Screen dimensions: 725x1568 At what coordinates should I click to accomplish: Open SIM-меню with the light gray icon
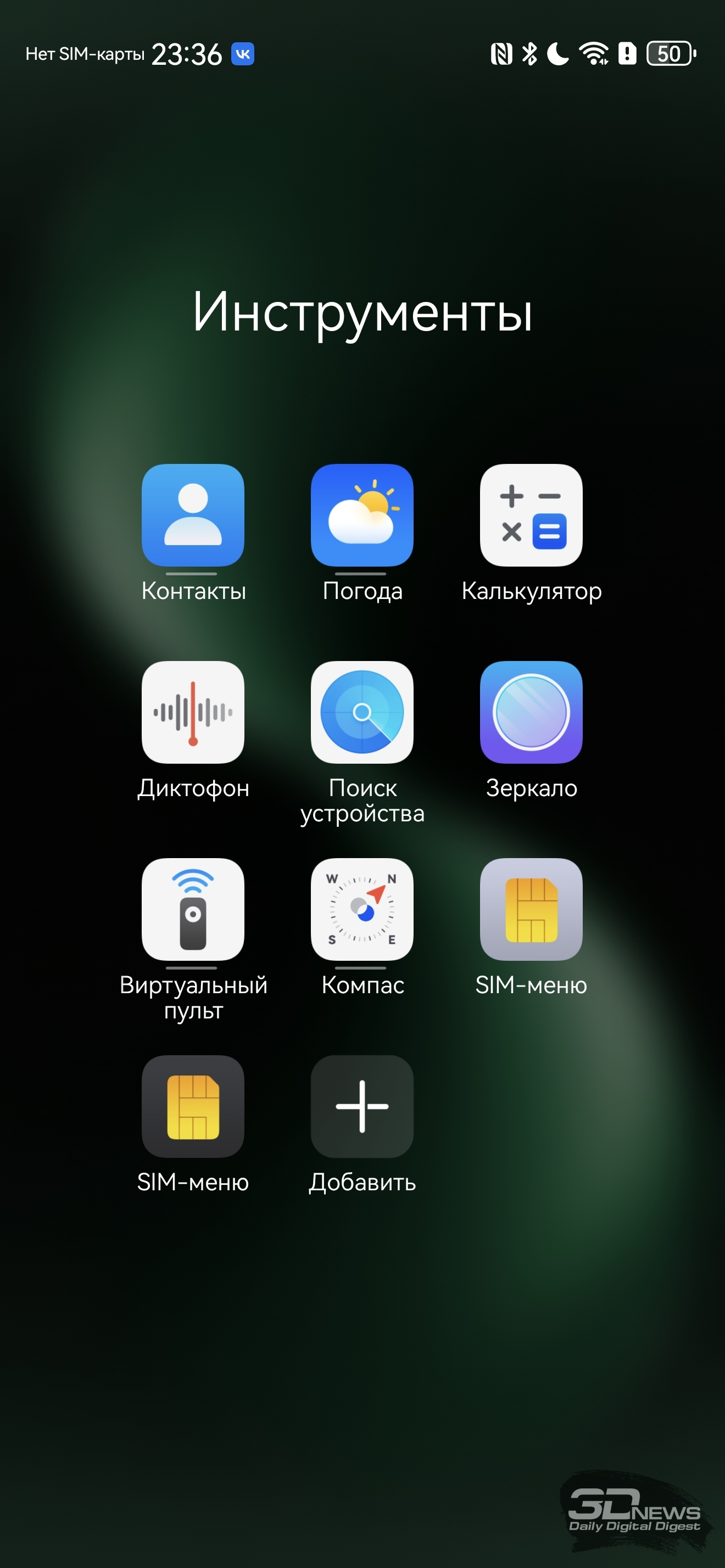pyautogui.click(x=531, y=909)
